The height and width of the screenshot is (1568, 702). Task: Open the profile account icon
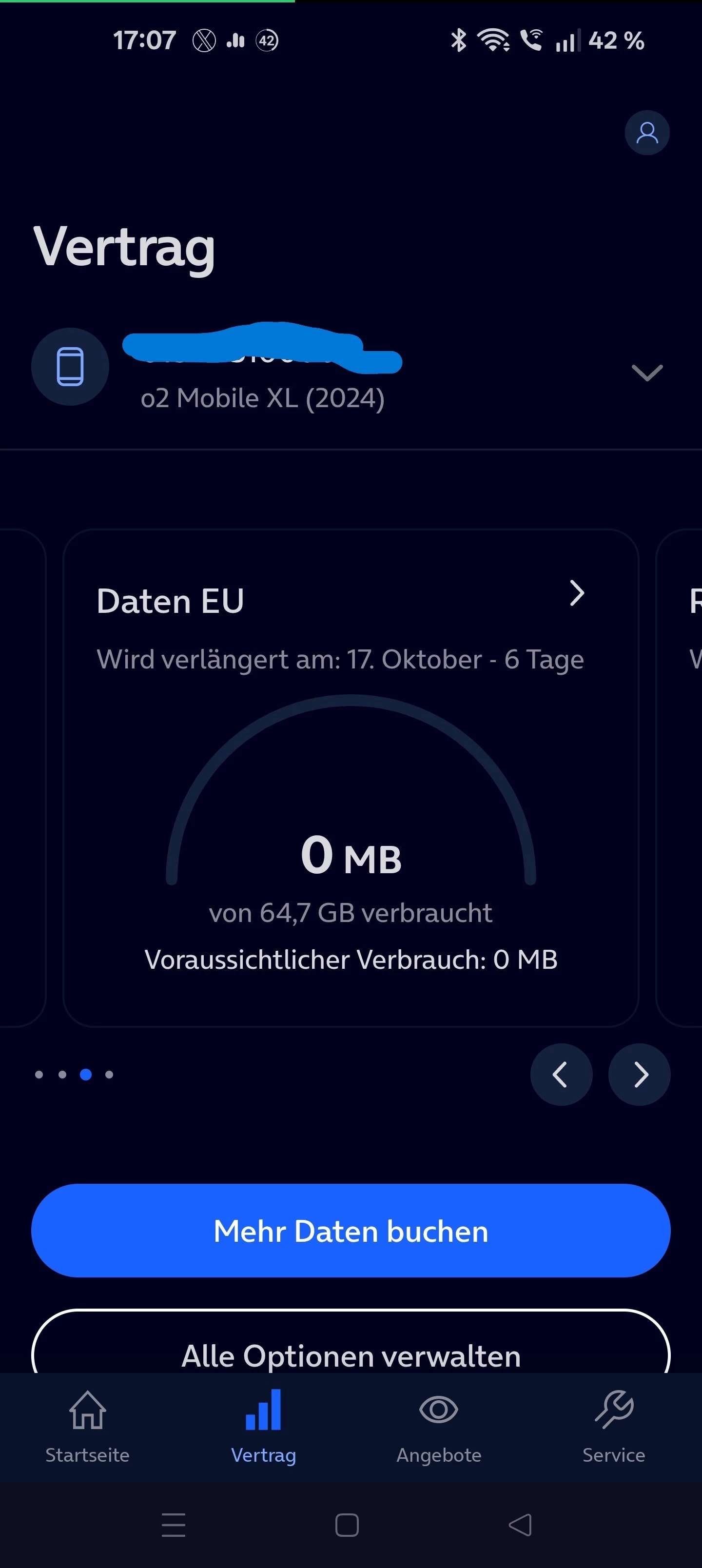(646, 133)
